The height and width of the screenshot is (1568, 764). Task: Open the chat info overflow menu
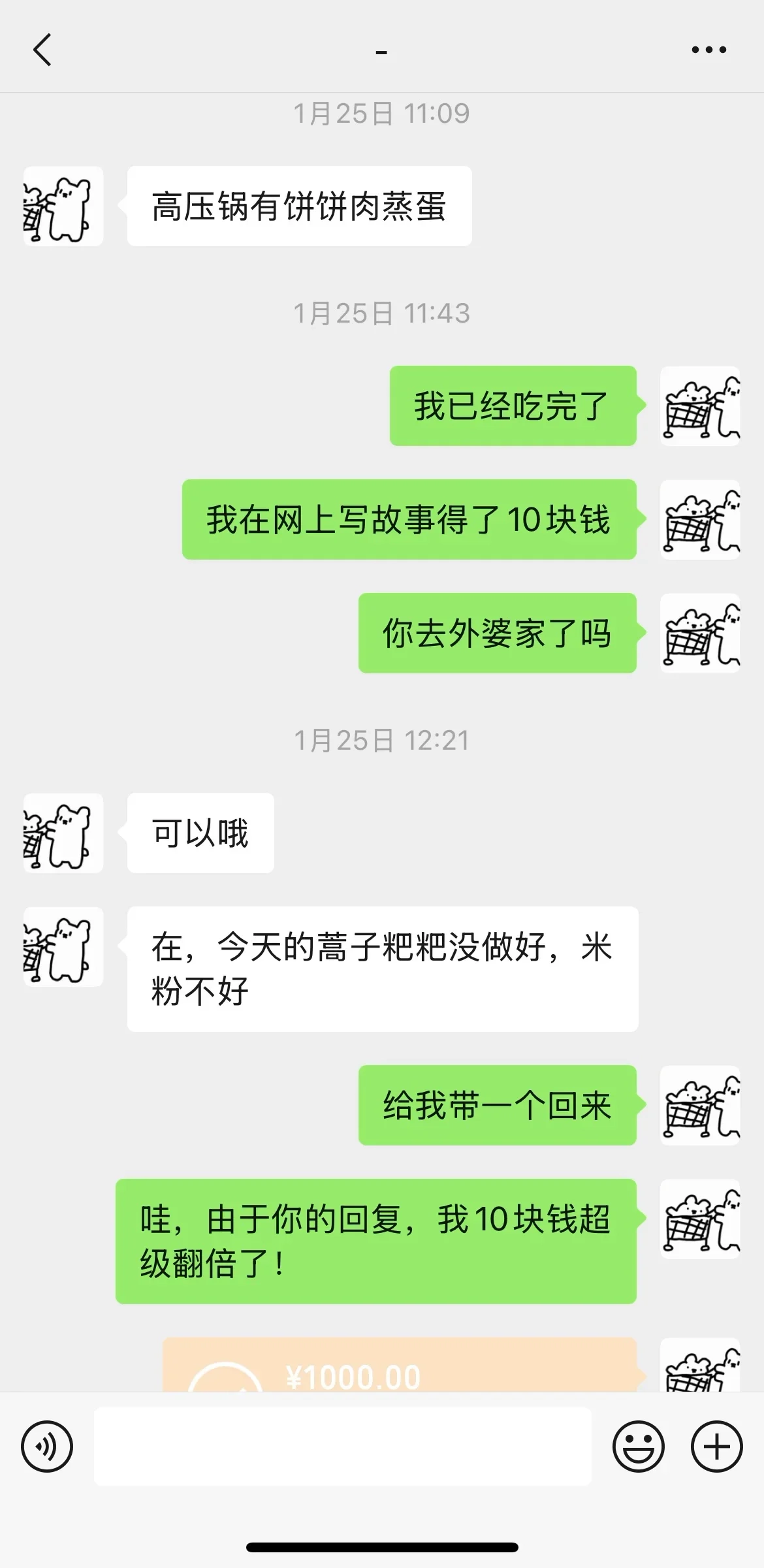coord(708,50)
